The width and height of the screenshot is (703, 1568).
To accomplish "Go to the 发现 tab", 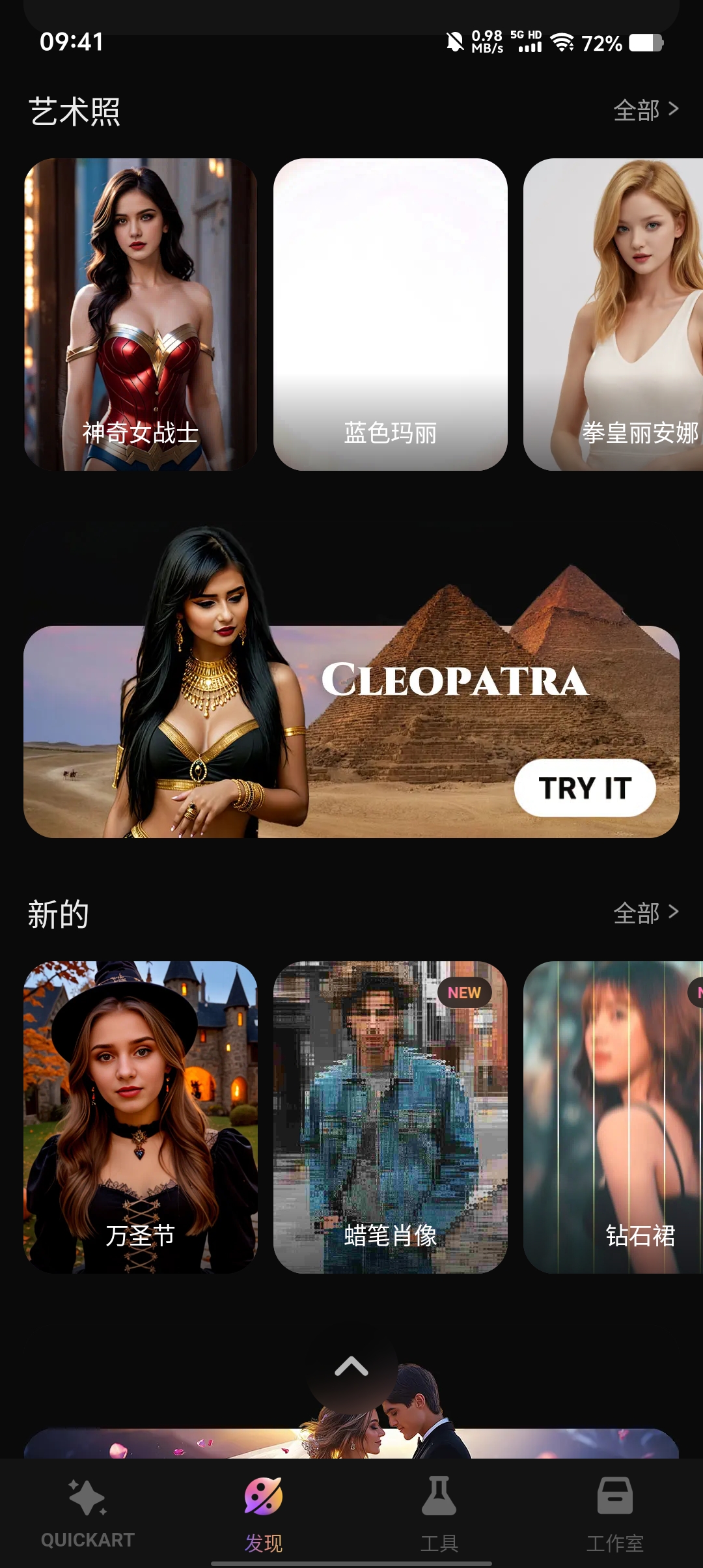I will click(x=264, y=1513).
